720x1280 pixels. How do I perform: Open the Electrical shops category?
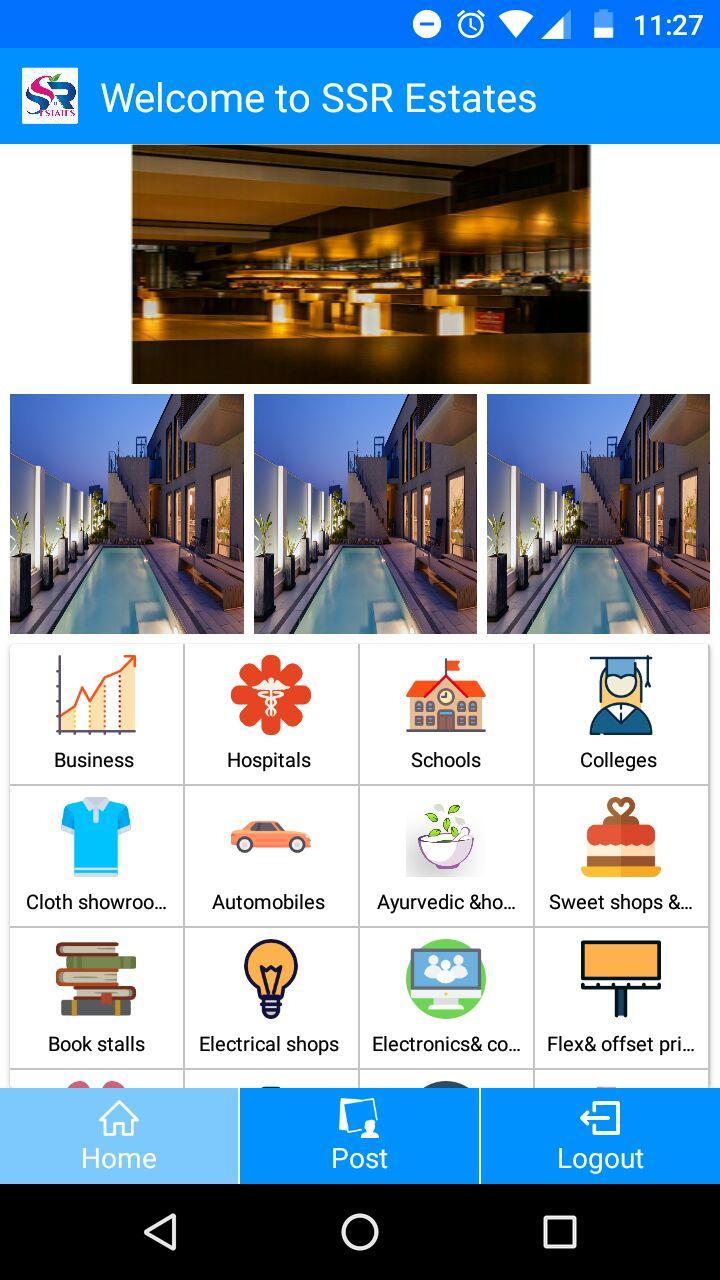(x=270, y=998)
